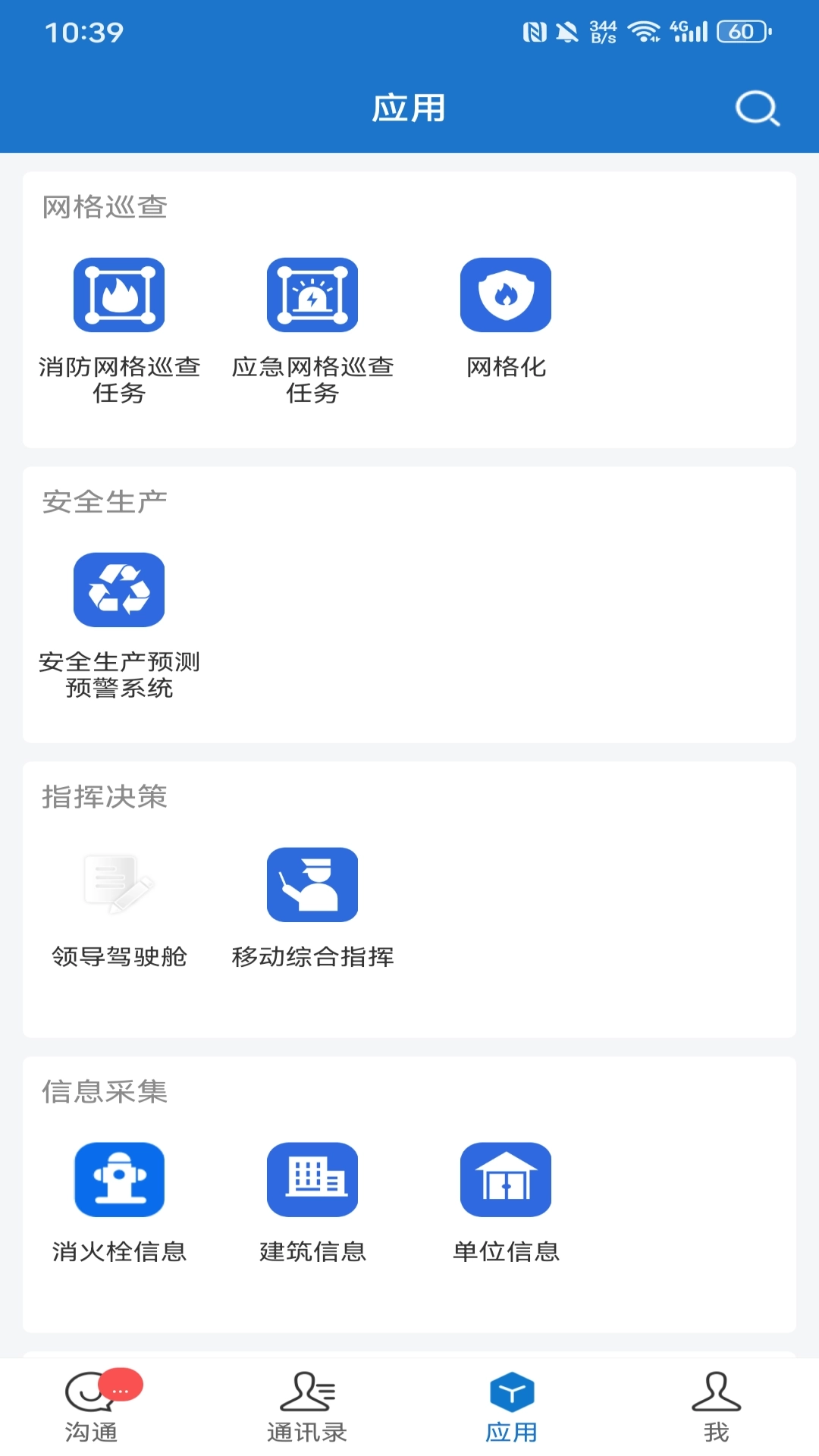Image resolution: width=819 pixels, height=1456 pixels.
Task: Select the 消火栓信息 fire hydrant icon
Action: point(119,1181)
